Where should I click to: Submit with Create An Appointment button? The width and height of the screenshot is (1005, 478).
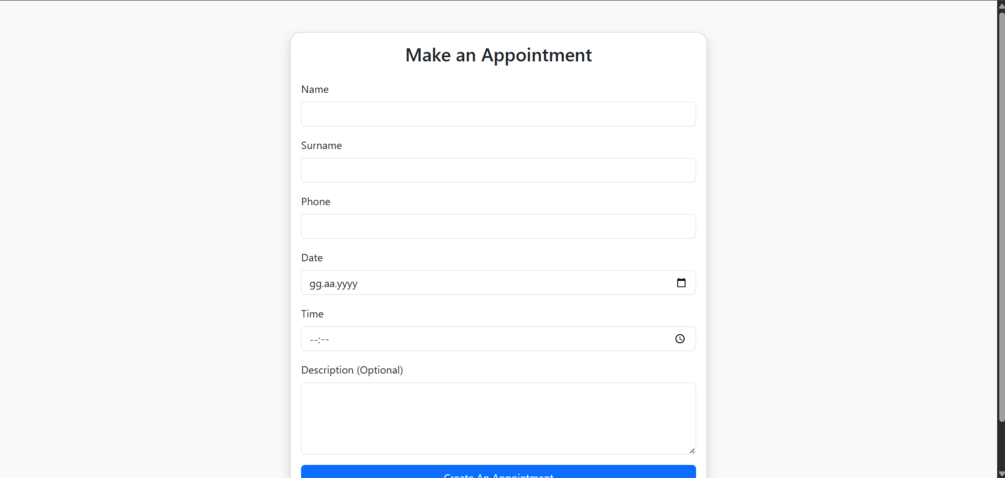coord(498,473)
